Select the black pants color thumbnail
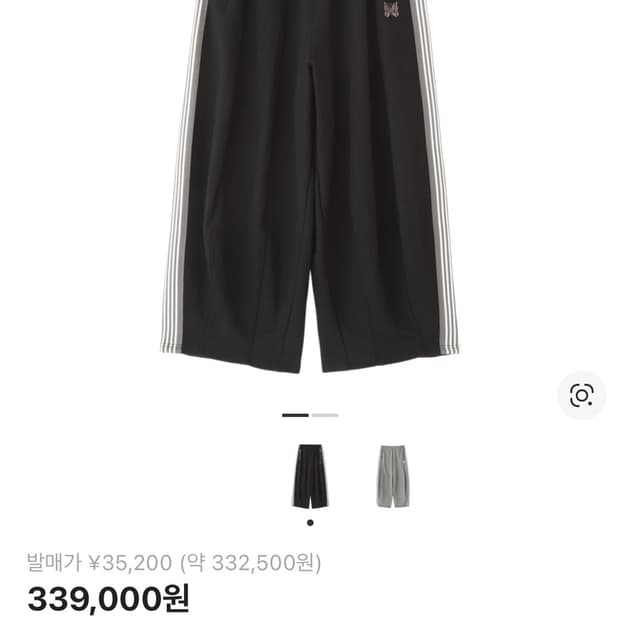 tap(310, 476)
